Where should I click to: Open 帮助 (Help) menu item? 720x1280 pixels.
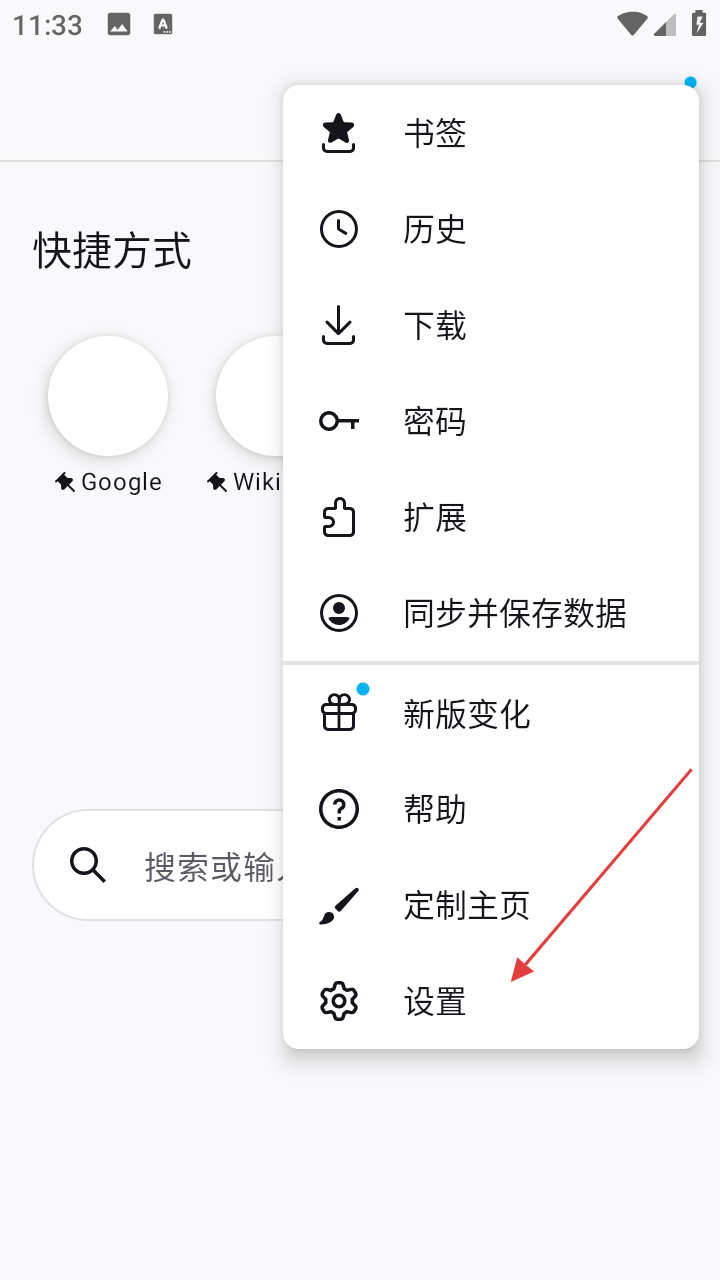(x=435, y=809)
